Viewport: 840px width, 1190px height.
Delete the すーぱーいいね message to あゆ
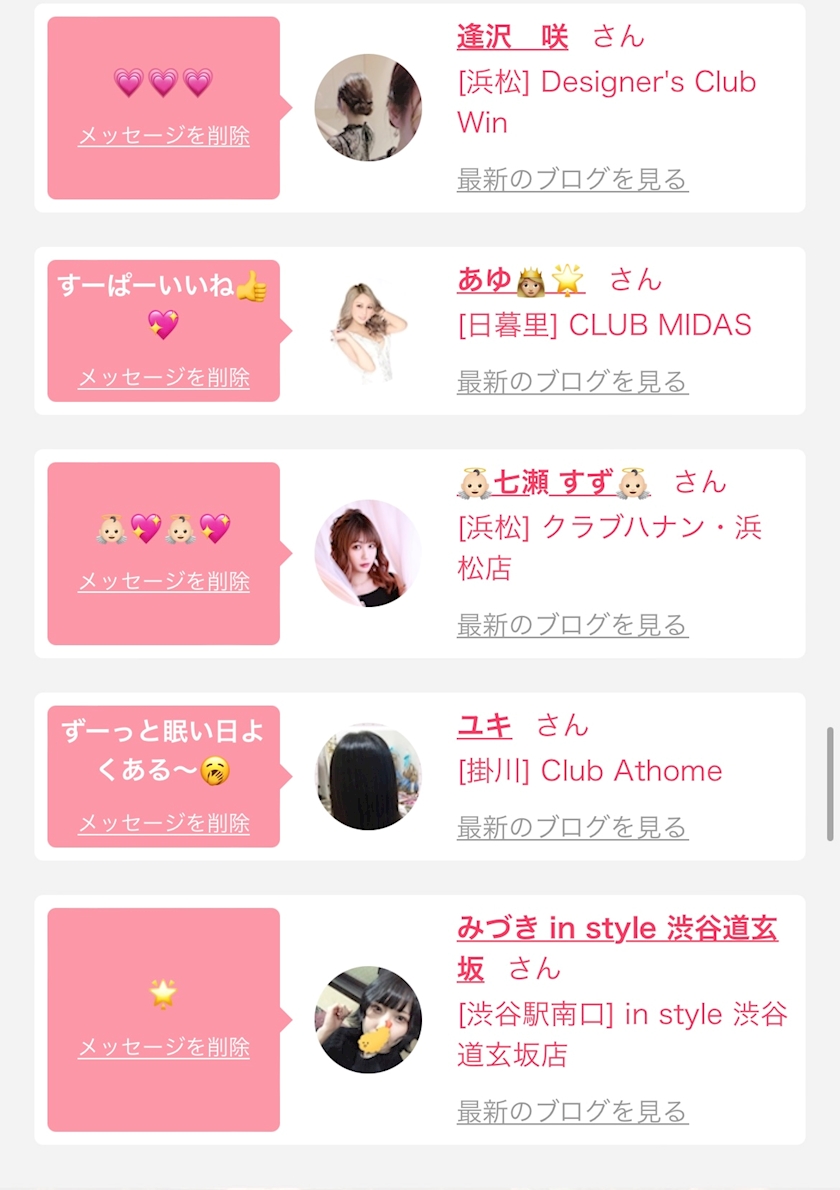[164, 378]
